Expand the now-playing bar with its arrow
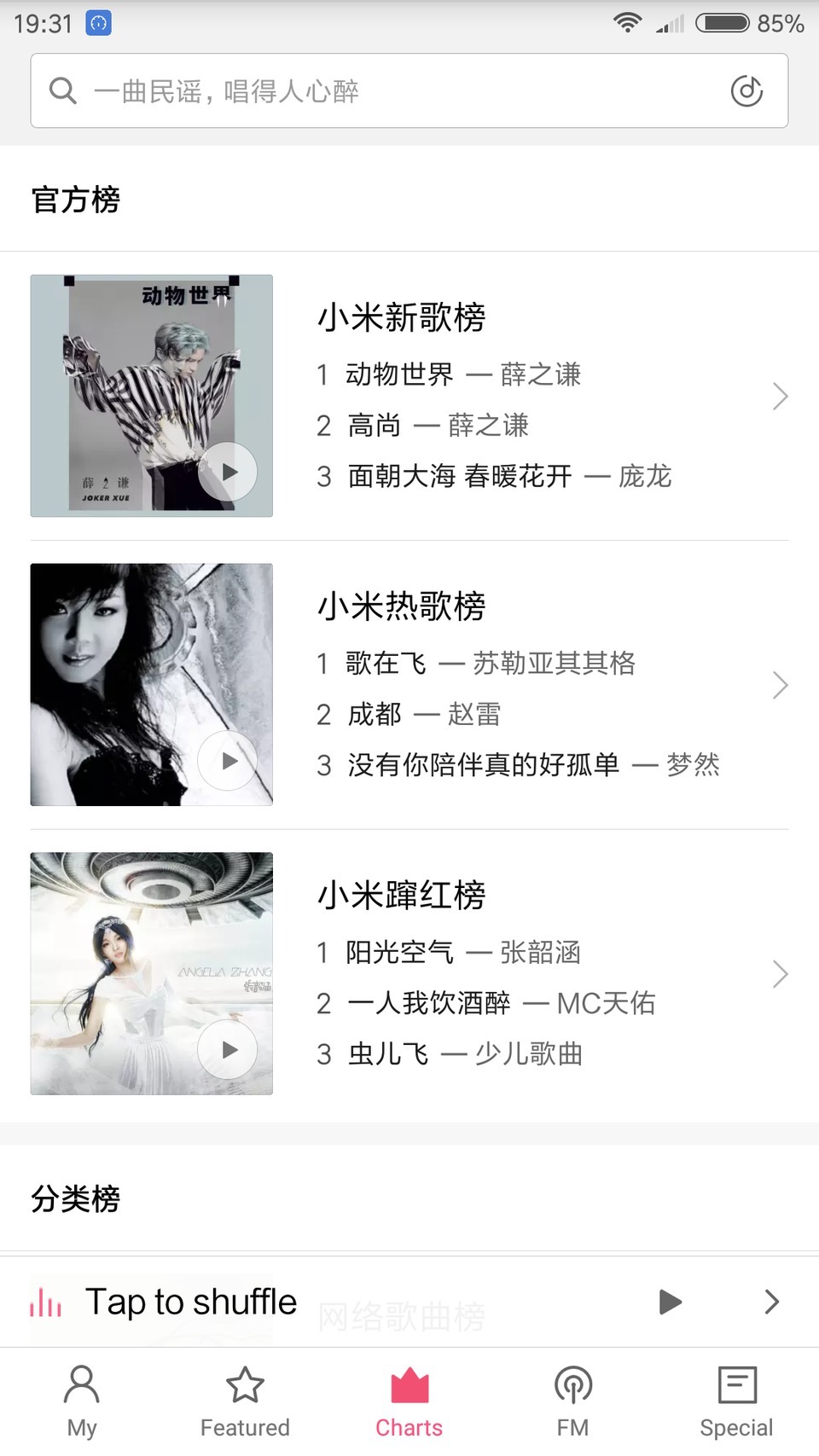Image resolution: width=819 pixels, height=1456 pixels. [771, 1302]
